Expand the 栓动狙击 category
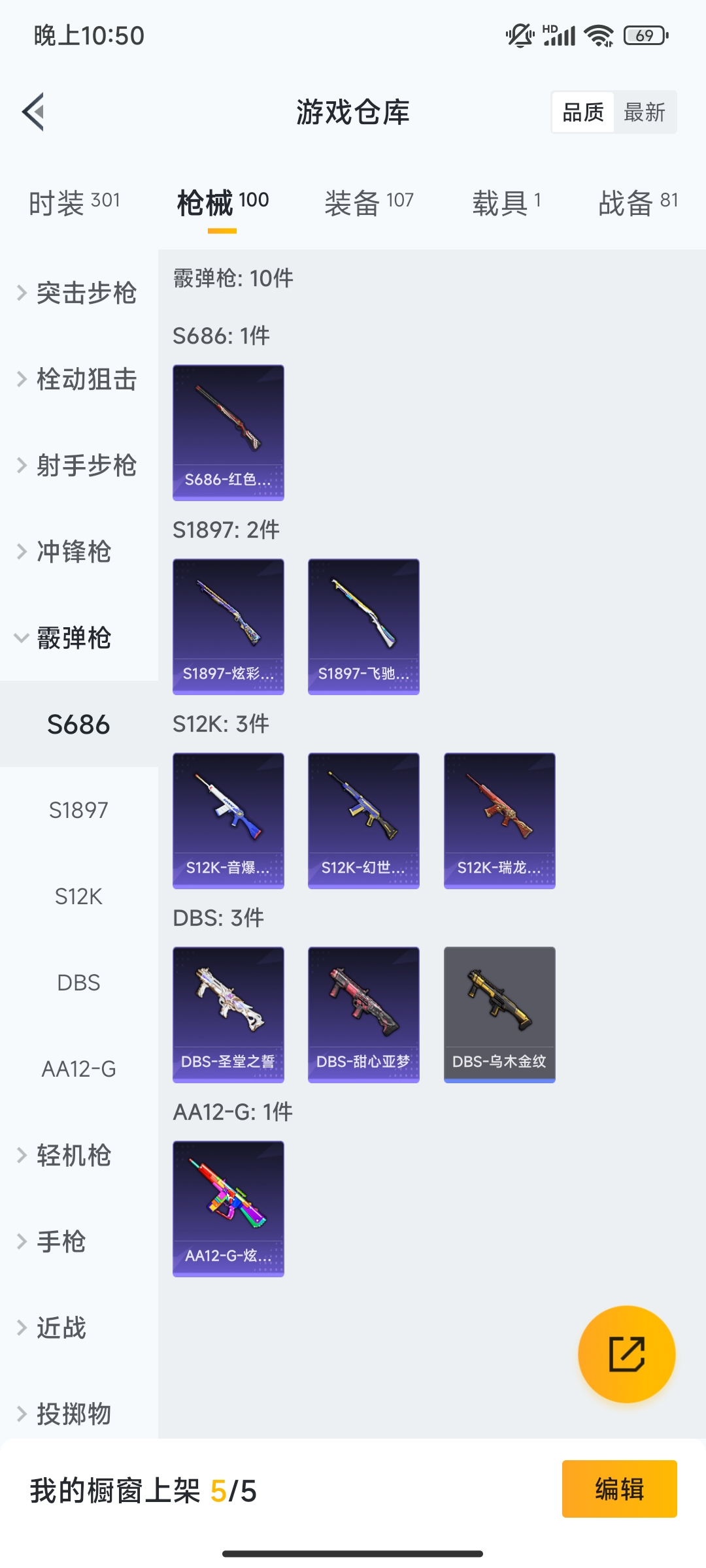This screenshot has width=706, height=1568. 78,379
